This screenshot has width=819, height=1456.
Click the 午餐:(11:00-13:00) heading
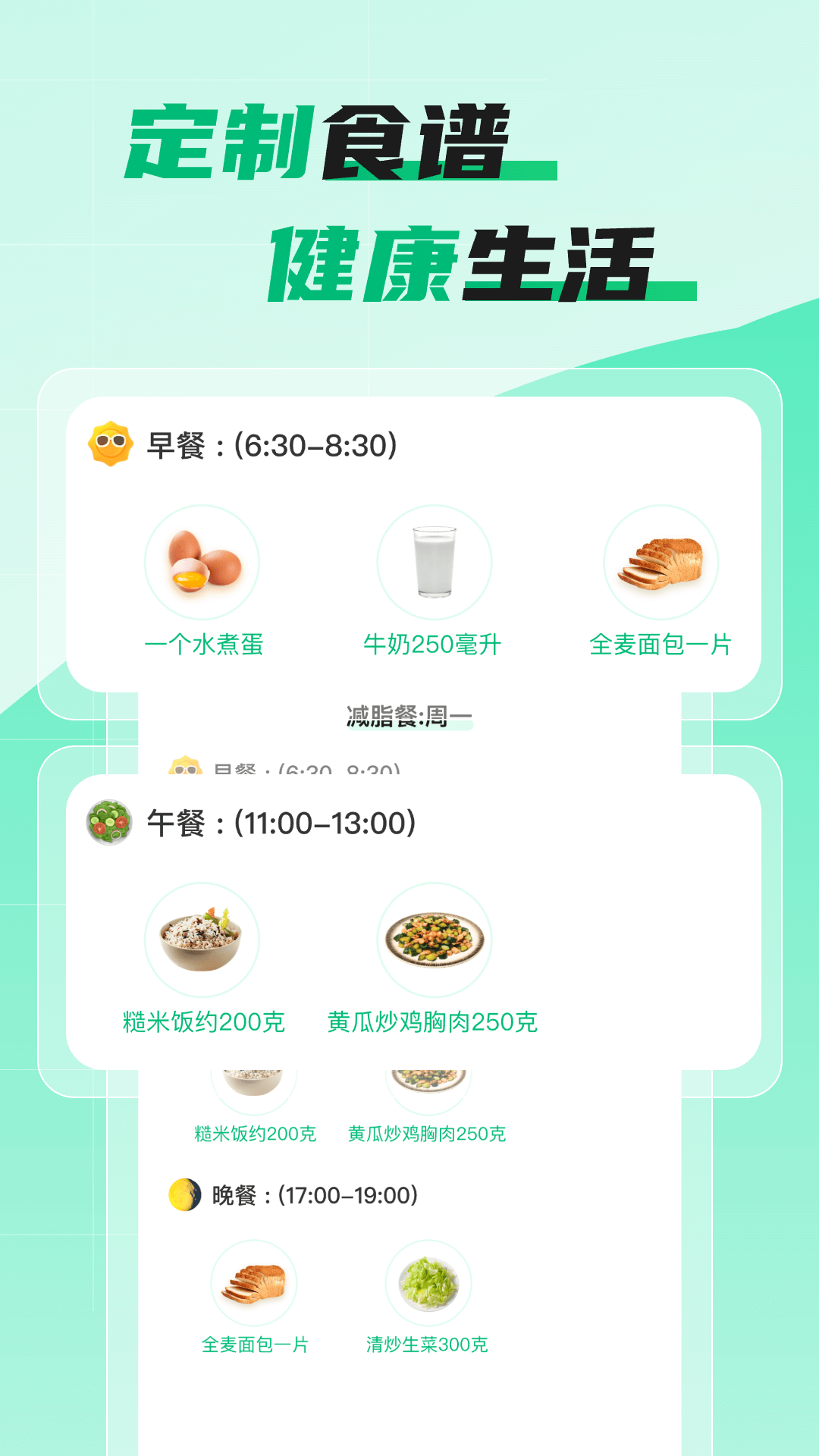[281, 821]
